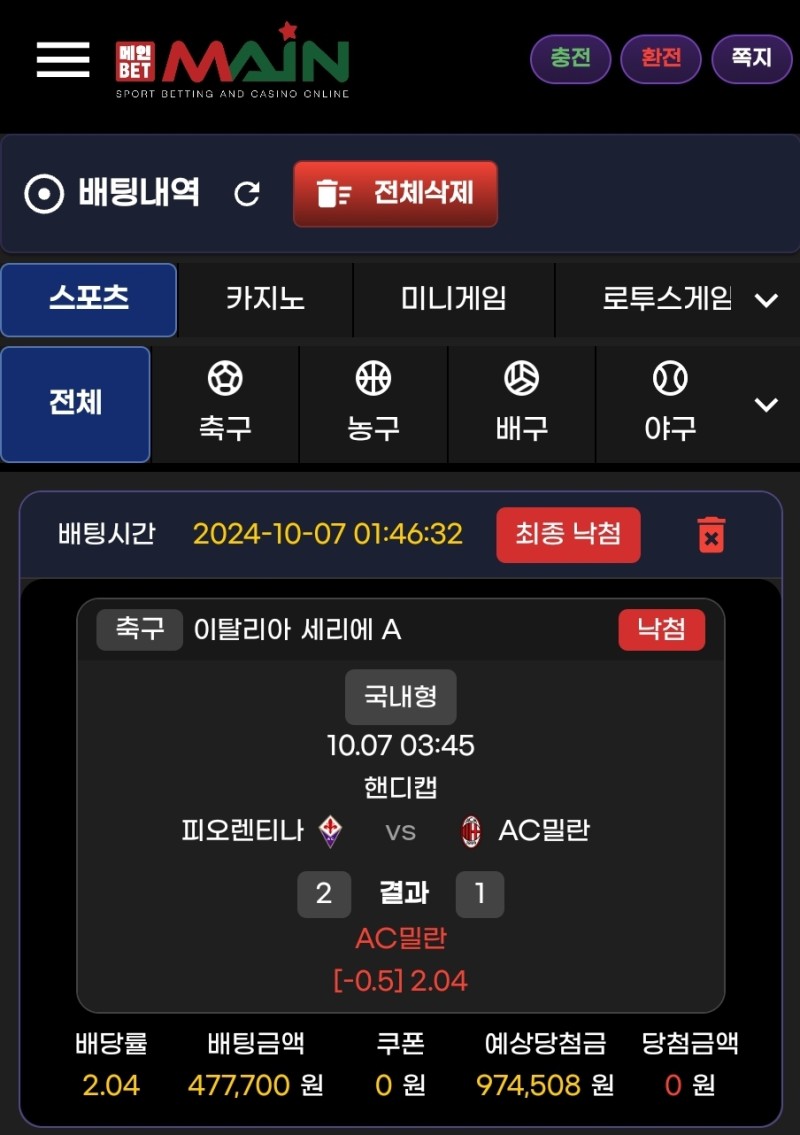
Task: Switch to the 카지노 tab
Action: click(265, 299)
